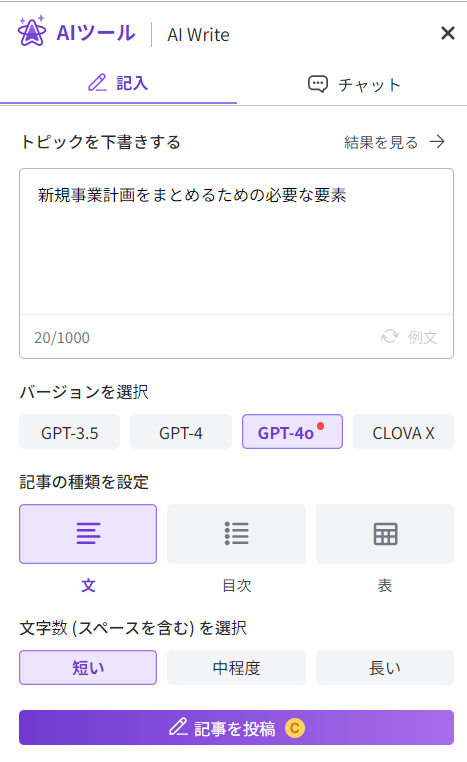Viewport: 467px width, 762px height.
Task: Select 中程度 character length
Action: (x=237, y=668)
